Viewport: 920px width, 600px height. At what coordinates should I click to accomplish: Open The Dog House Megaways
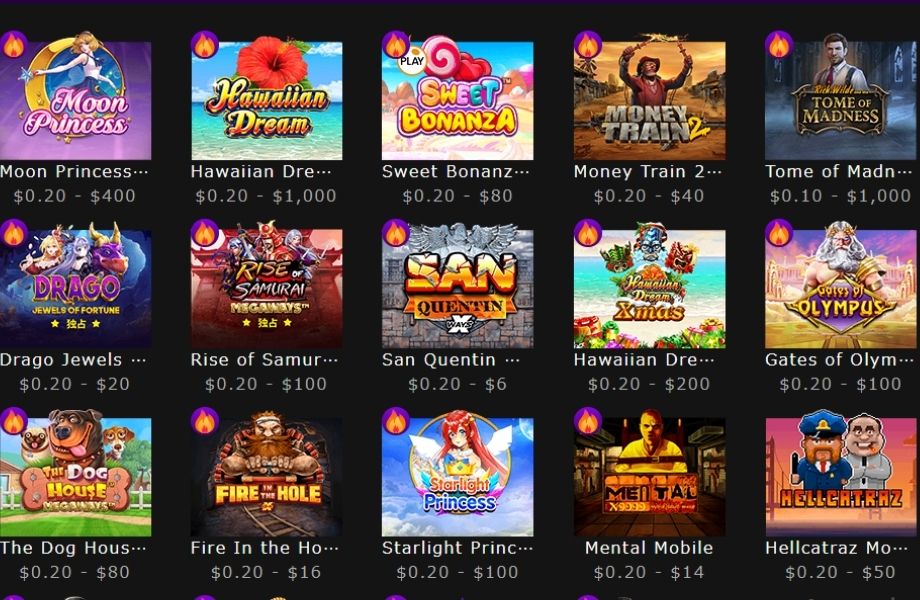coord(75,477)
